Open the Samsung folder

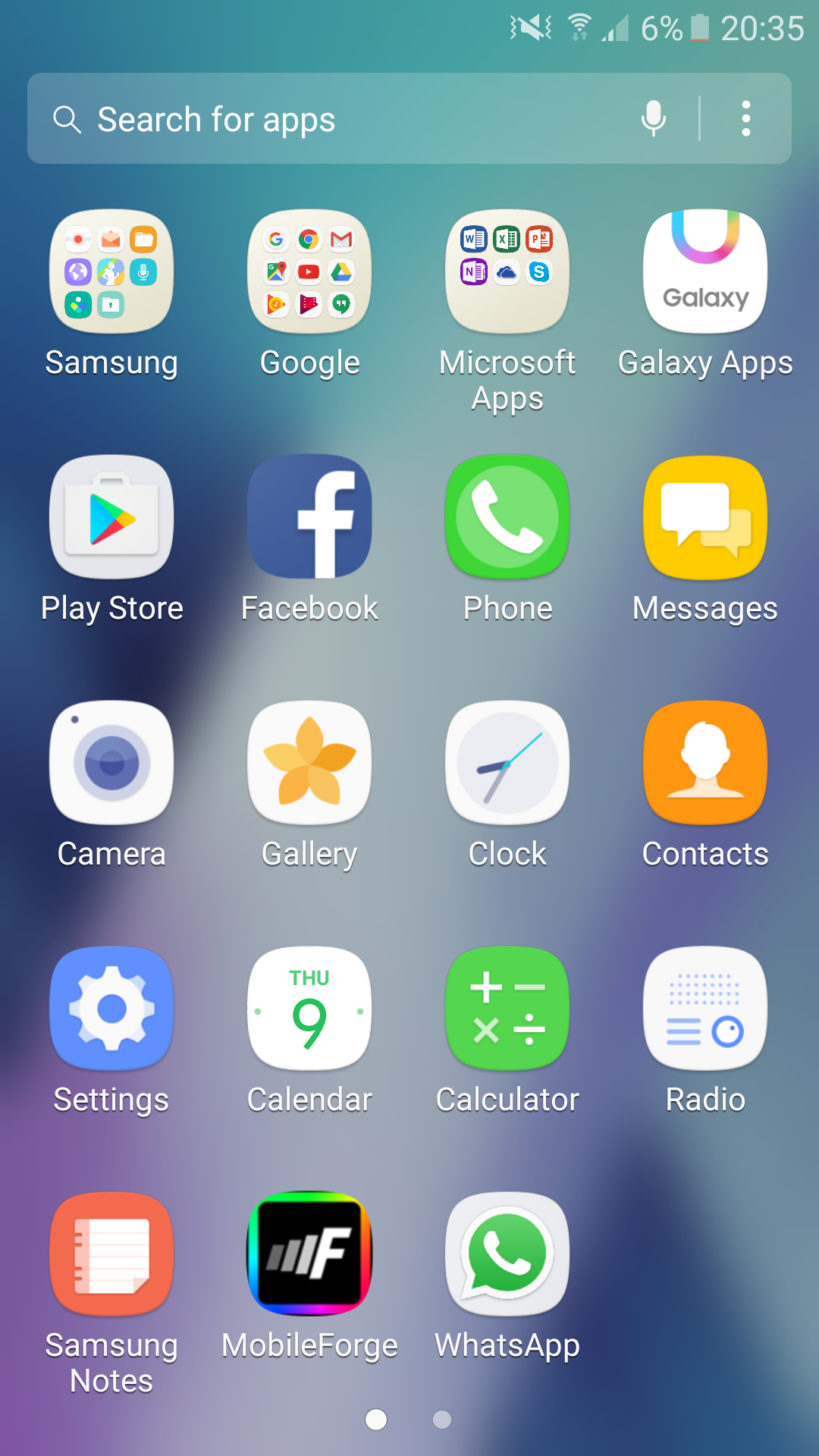(111, 271)
